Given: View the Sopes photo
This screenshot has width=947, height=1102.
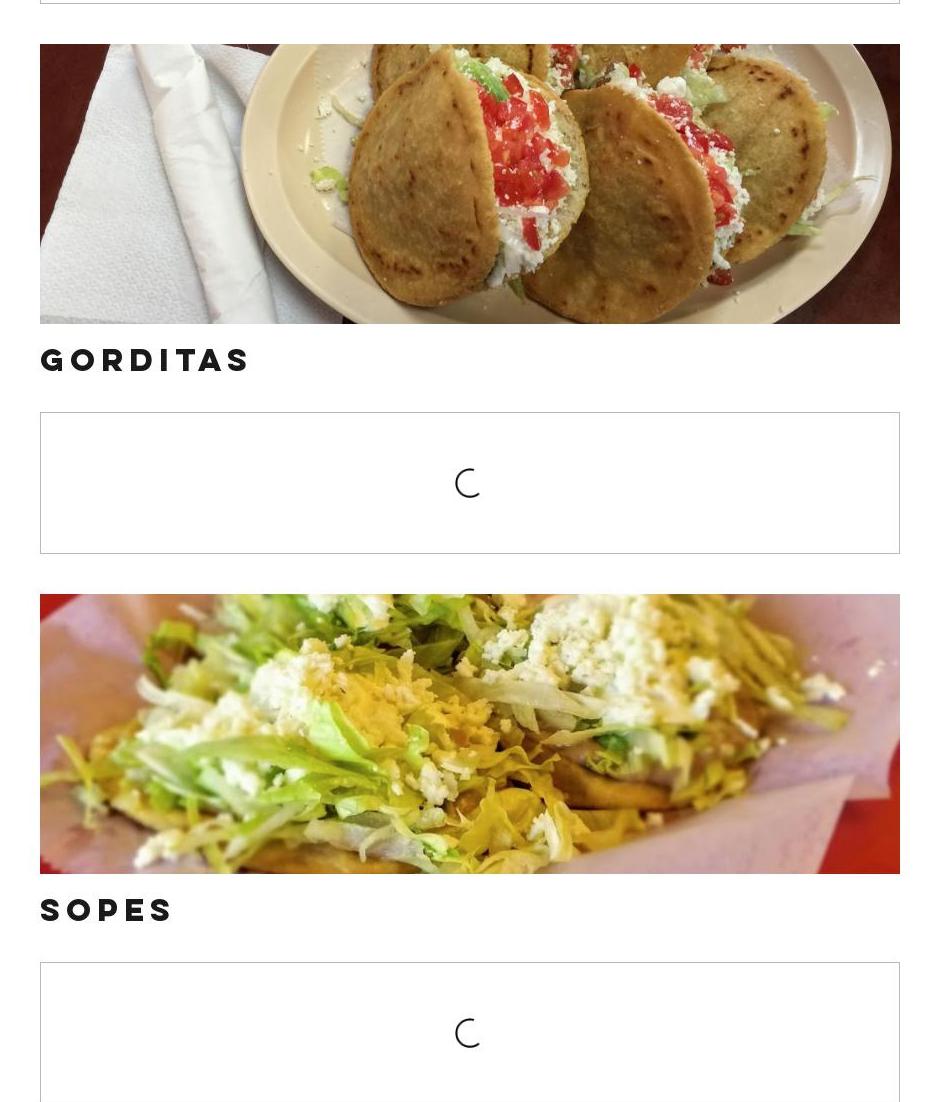Looking at the screenshot, I should pyautogui.click(x=470, y=734).
